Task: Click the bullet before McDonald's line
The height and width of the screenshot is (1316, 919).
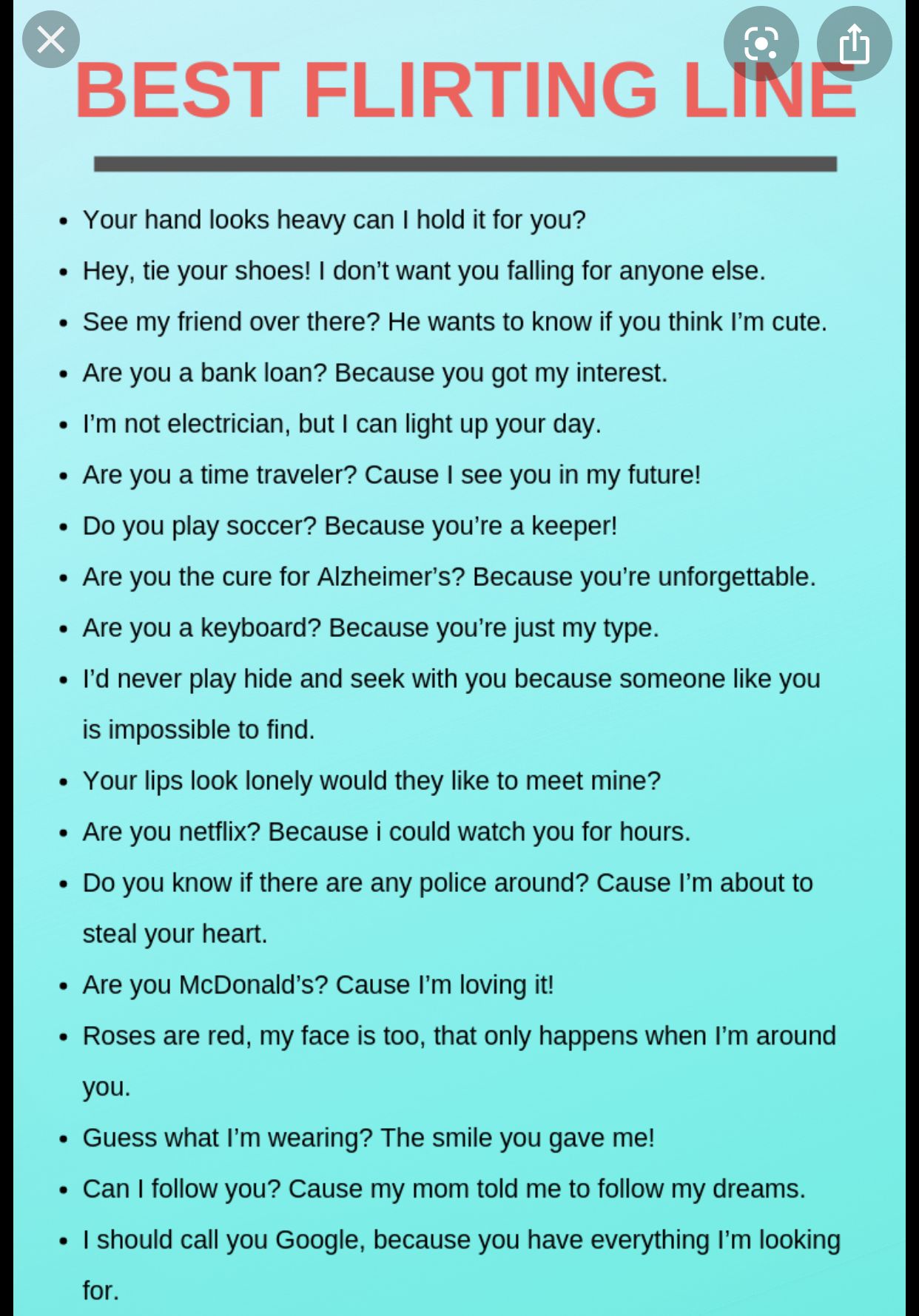Action: pos(62,987)
